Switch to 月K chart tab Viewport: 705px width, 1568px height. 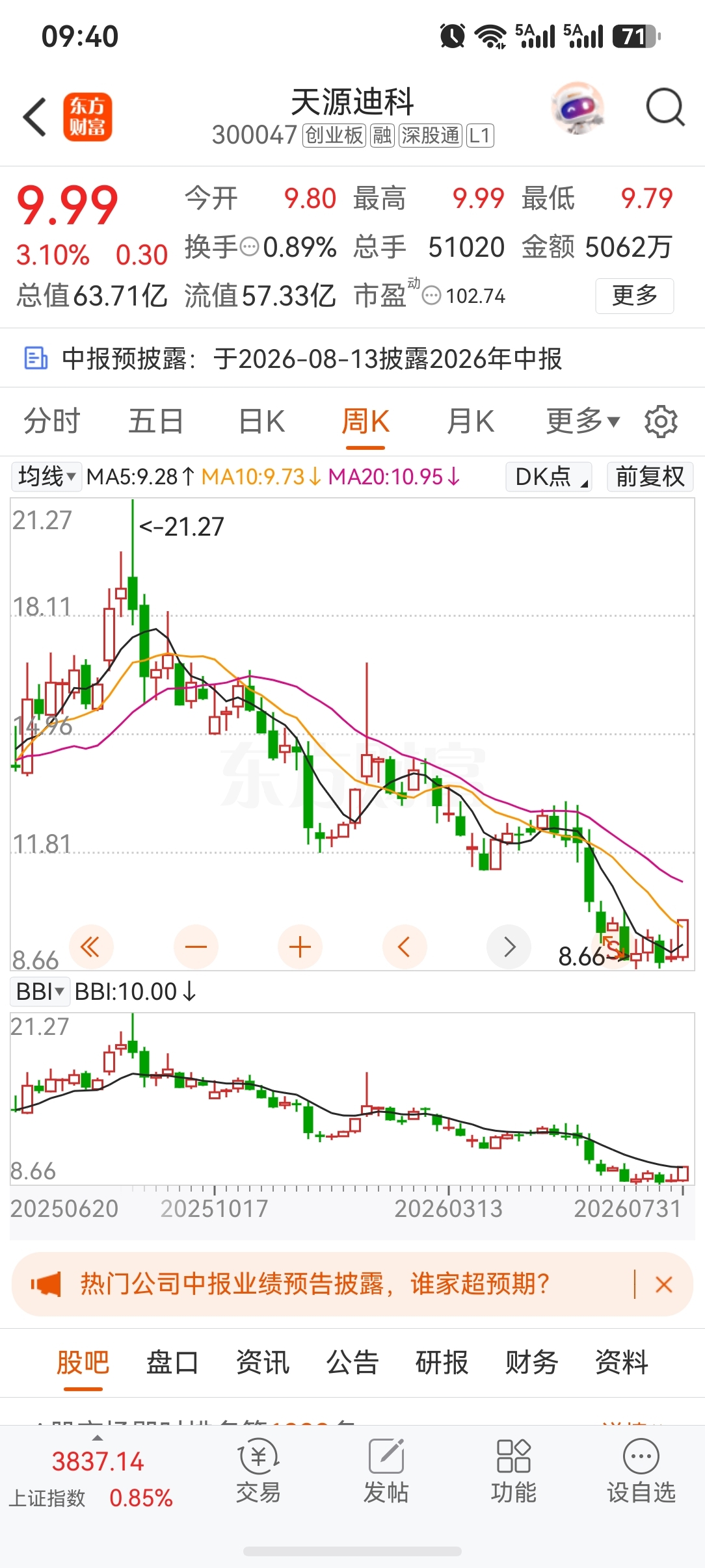click(x=470, y=421)
